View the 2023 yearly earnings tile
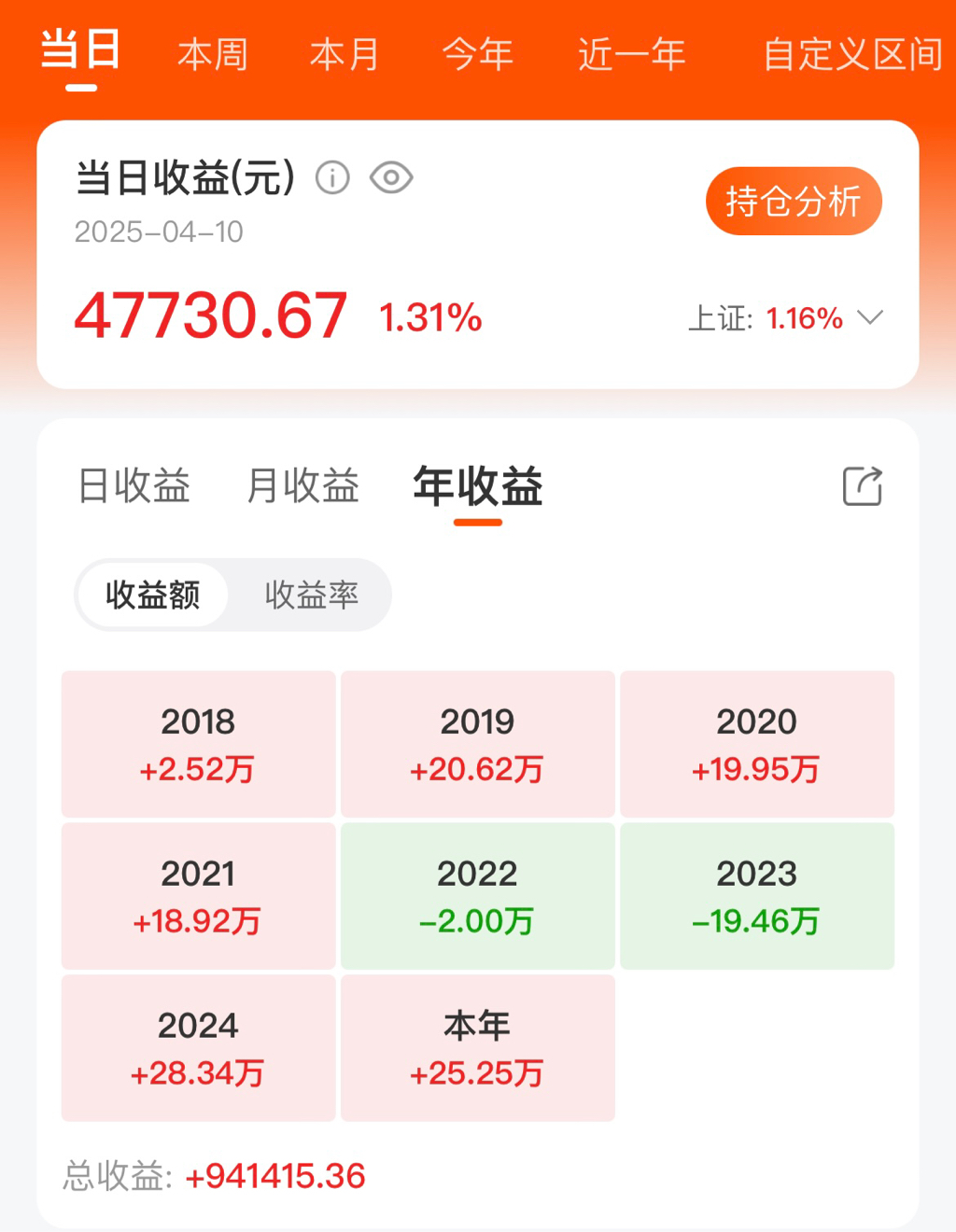The image size is (956, 1232). pyautogui.click(x=756, y=896)
